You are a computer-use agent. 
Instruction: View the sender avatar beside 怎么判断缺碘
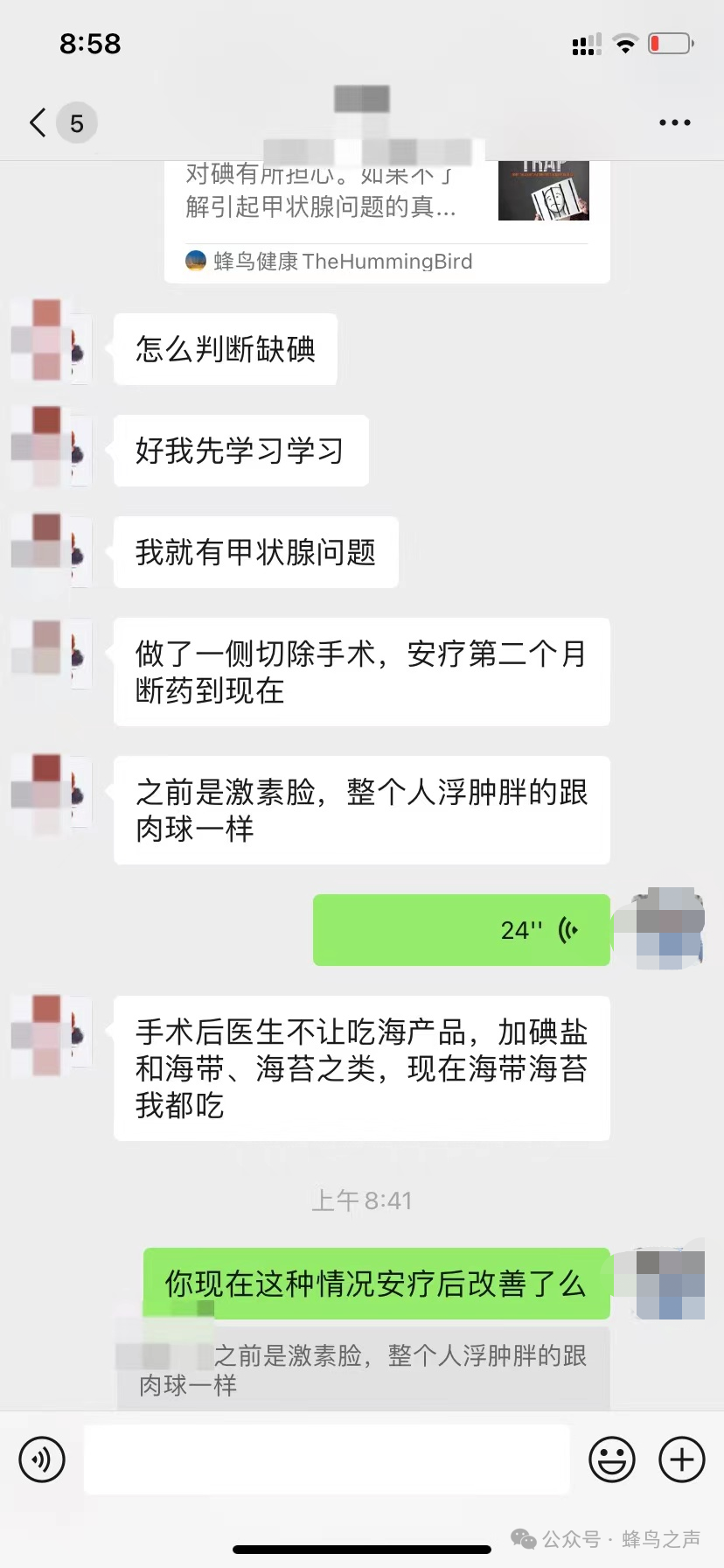tap(51, 340)
